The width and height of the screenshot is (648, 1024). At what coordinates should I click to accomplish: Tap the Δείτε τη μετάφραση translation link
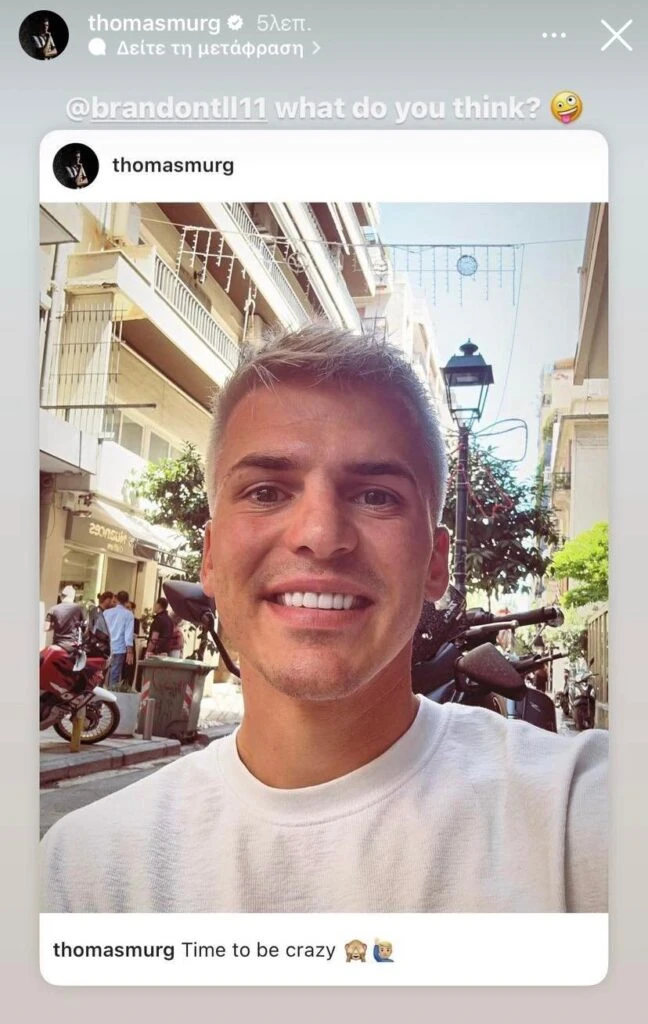pos(205,47)
